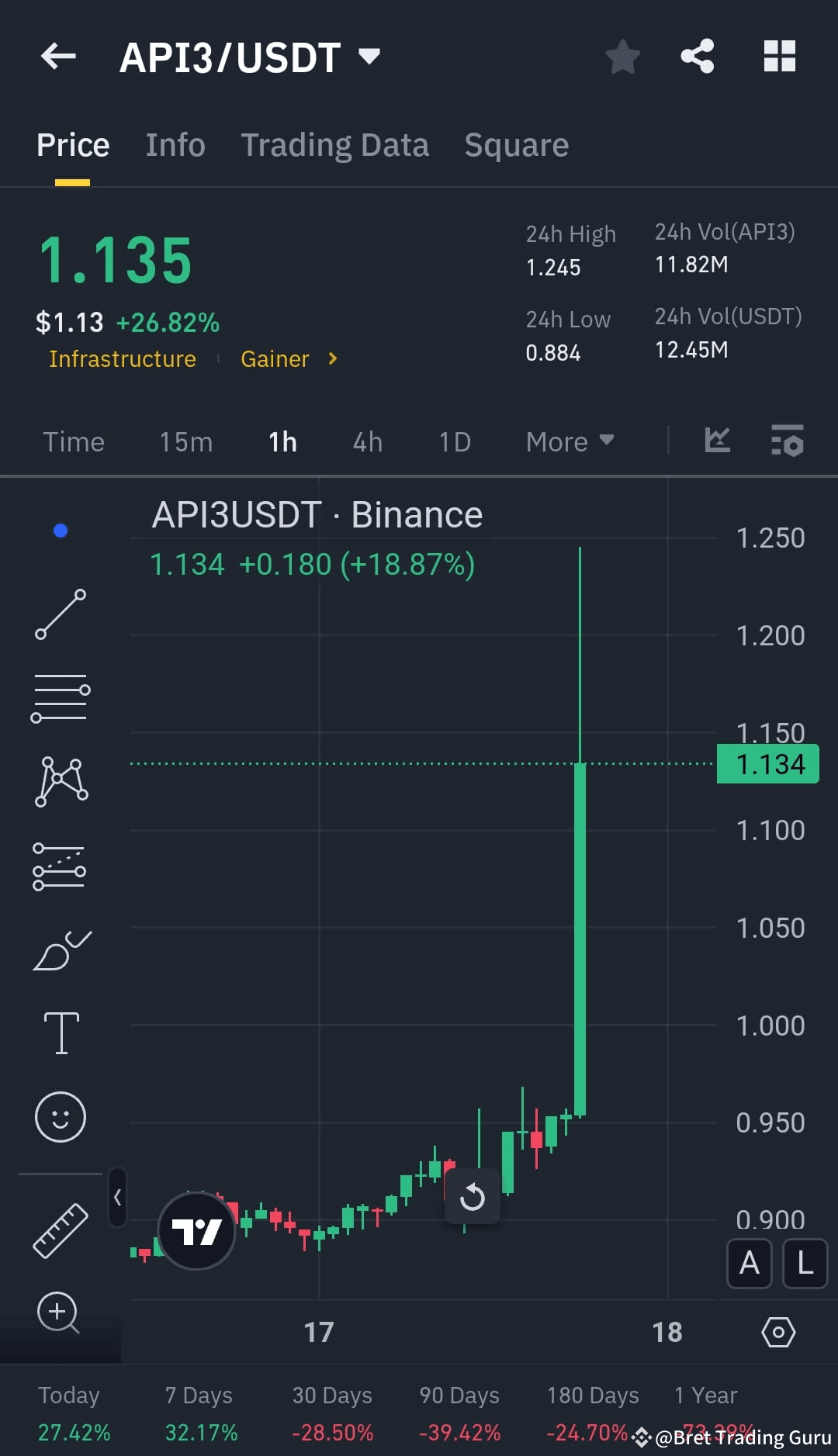Enable log scale with the L button
Screen dimensions: 838x1456
[x=805, y=1264]
